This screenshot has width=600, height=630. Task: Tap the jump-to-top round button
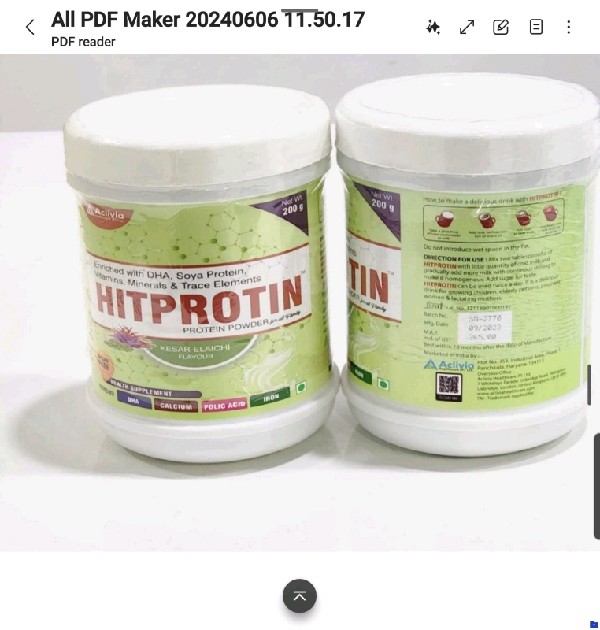[x=299, y=596]
